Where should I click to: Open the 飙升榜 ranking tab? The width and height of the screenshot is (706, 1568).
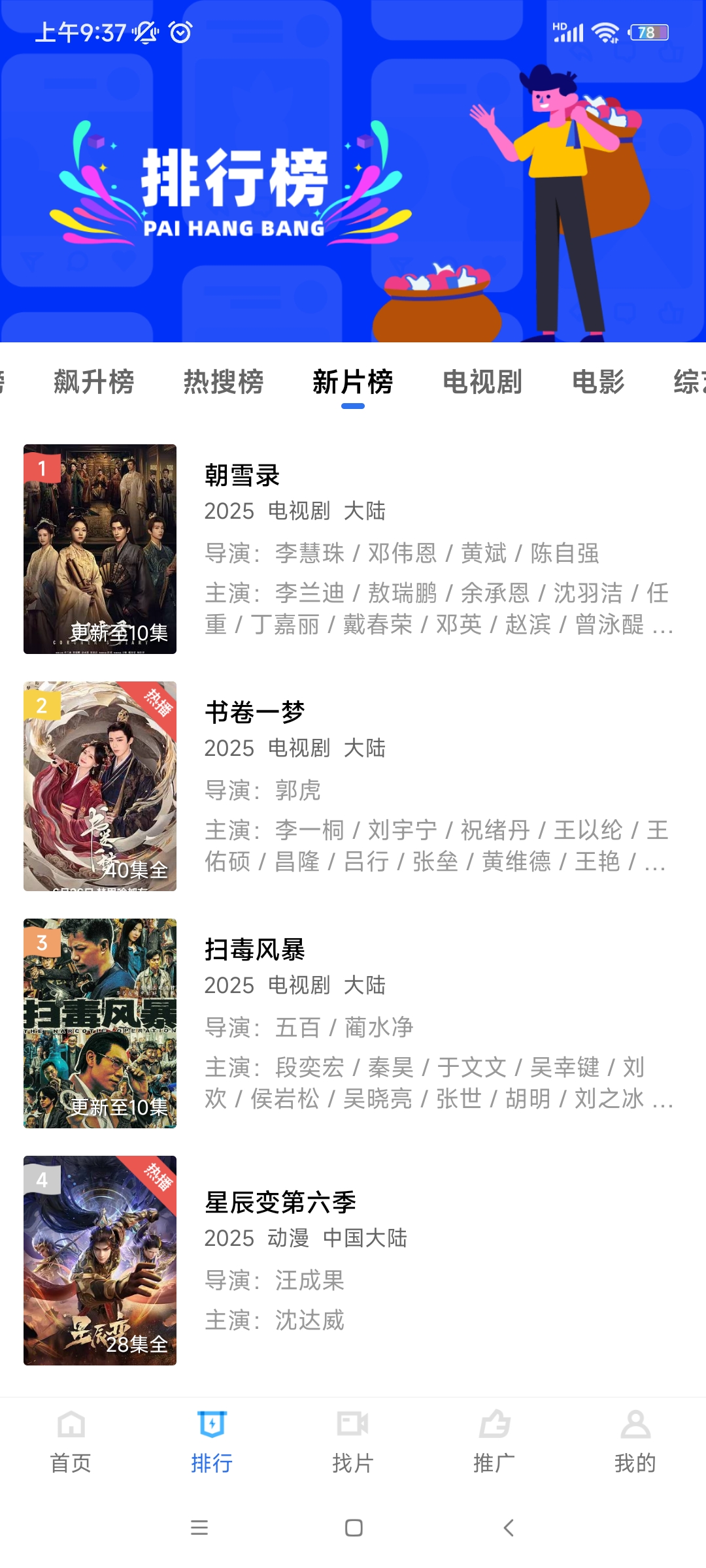(93, 384)
